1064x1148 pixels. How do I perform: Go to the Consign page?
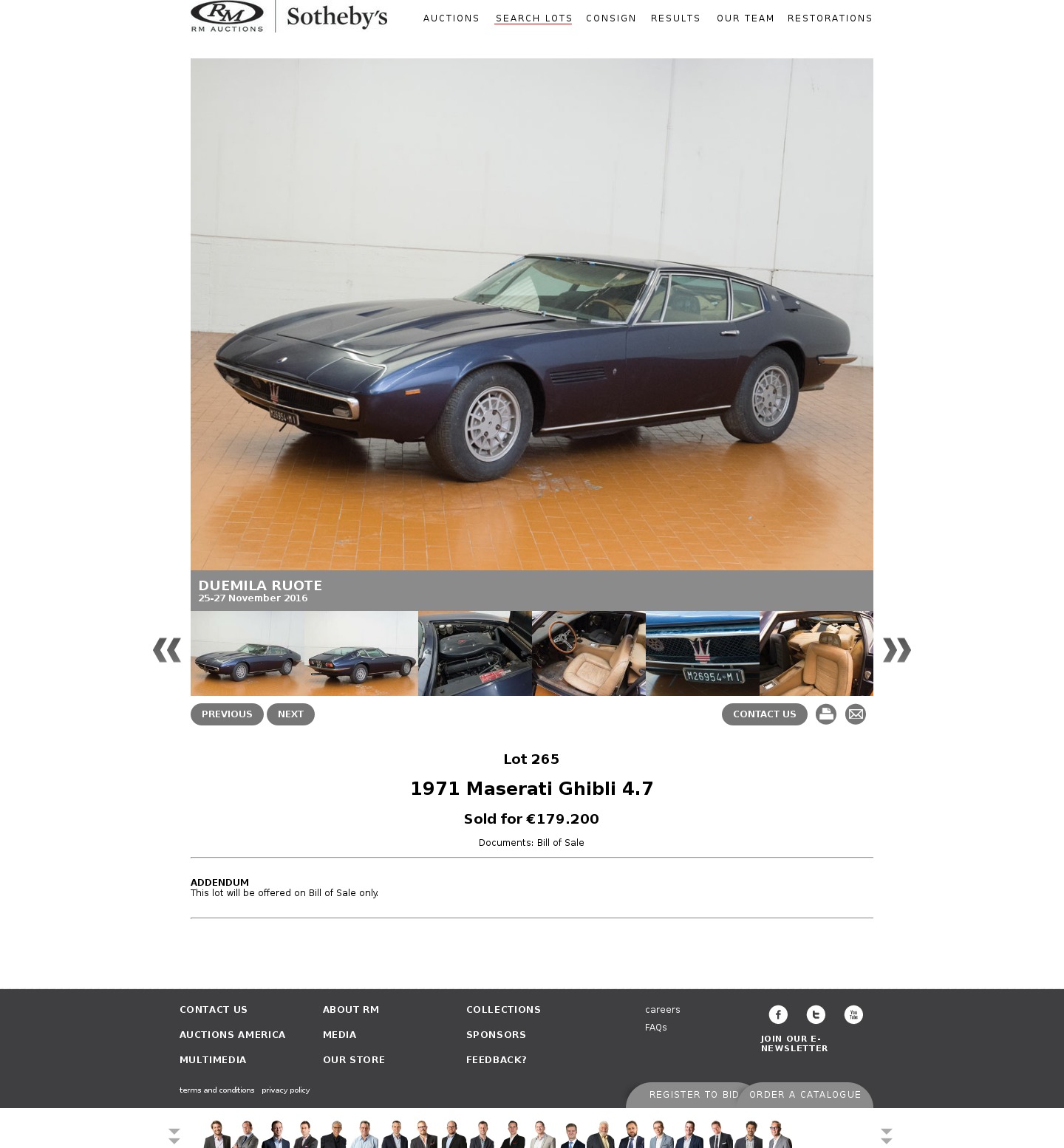click(x=610, y=18)
